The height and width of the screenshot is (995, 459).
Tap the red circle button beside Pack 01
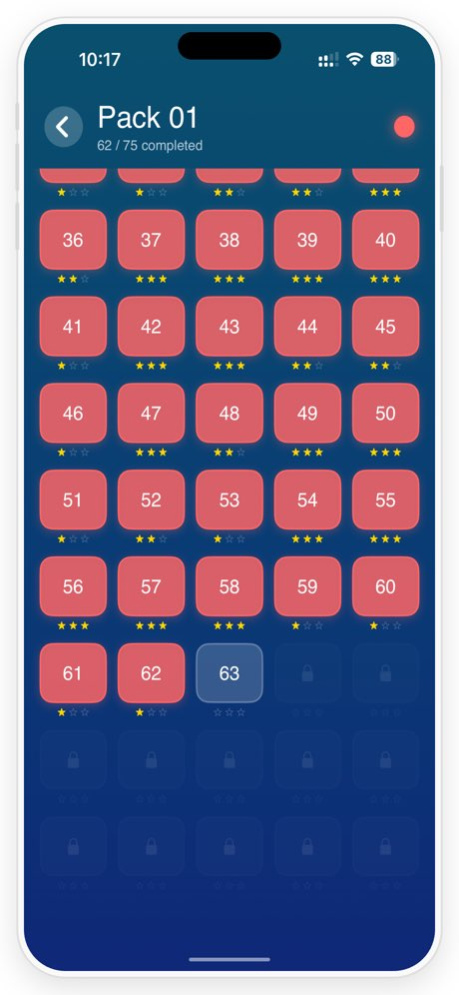tap(404, 127)
